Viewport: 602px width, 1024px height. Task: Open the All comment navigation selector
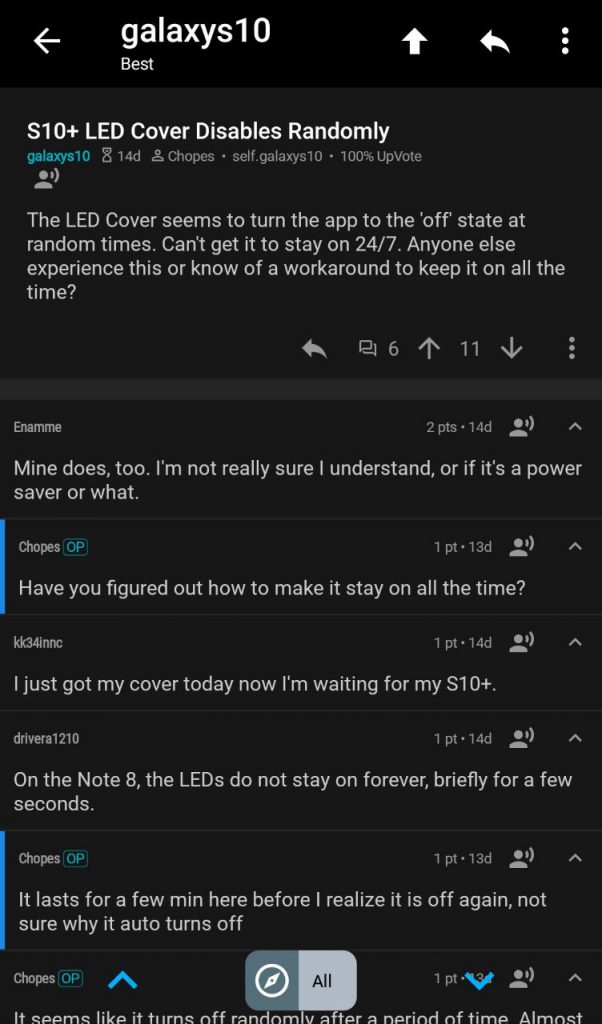[x=323, y=981]
